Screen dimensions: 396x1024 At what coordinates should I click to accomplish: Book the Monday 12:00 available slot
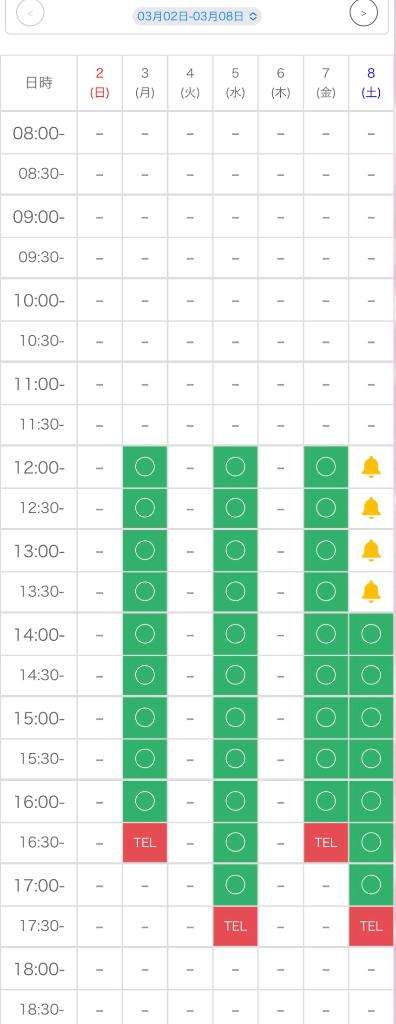coord(144,467)
